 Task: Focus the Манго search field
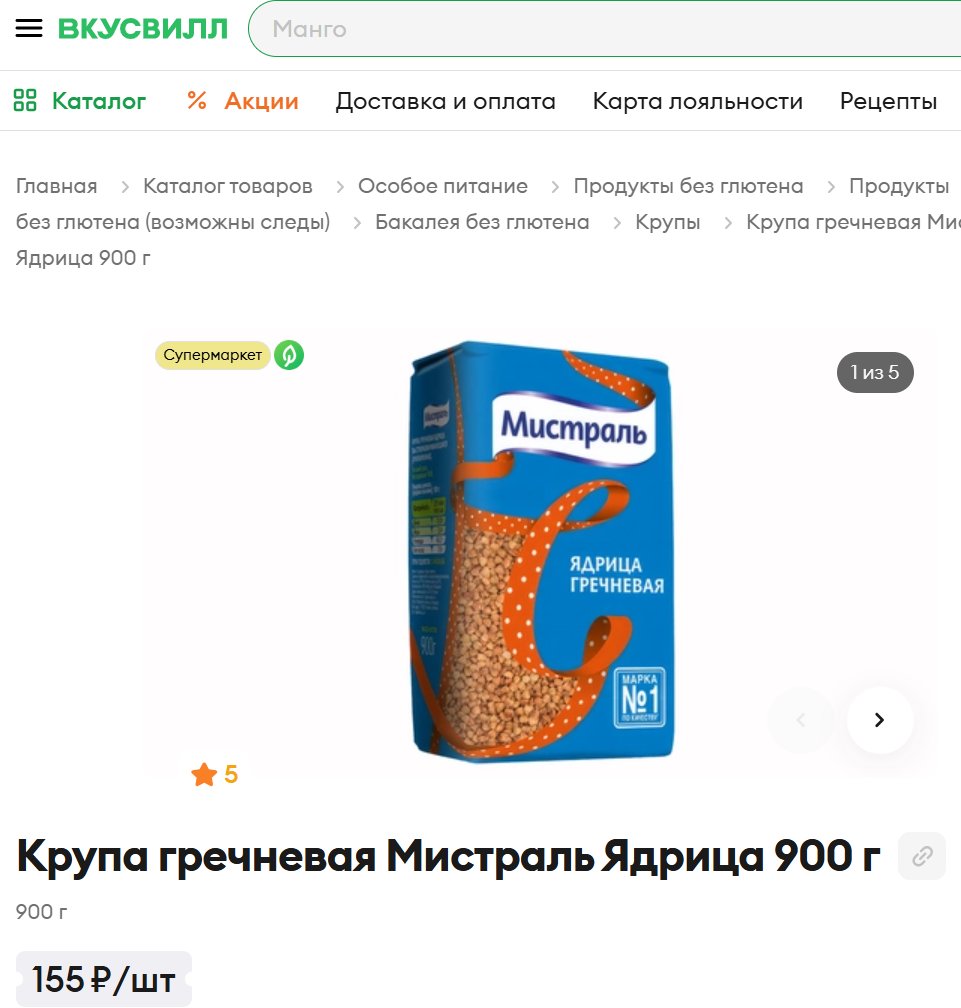[x=600, y=29]
